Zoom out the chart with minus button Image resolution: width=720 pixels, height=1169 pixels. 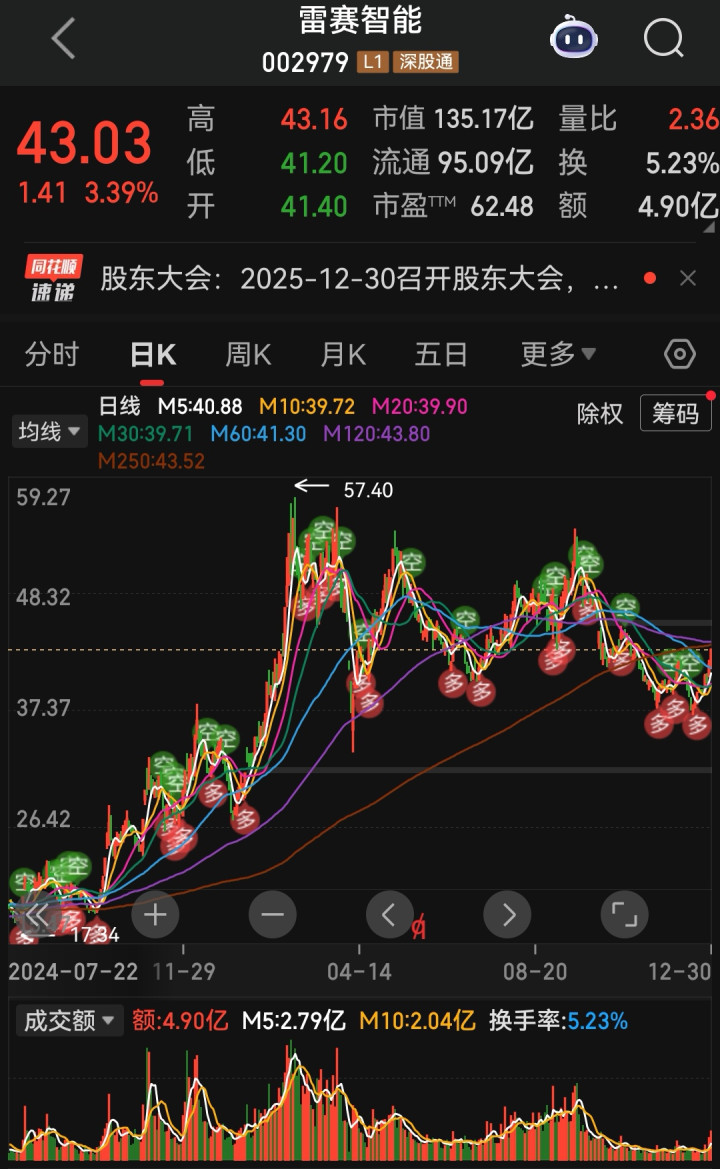coord(273,914)
